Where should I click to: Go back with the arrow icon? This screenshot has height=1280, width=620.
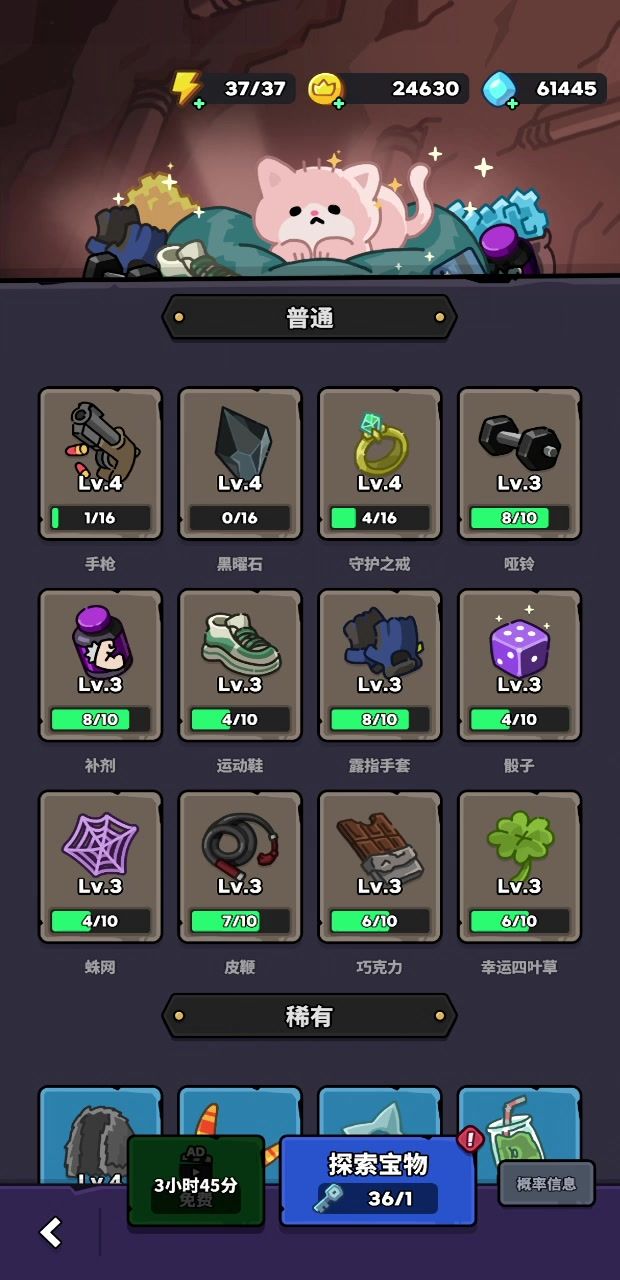[51, 1232]
